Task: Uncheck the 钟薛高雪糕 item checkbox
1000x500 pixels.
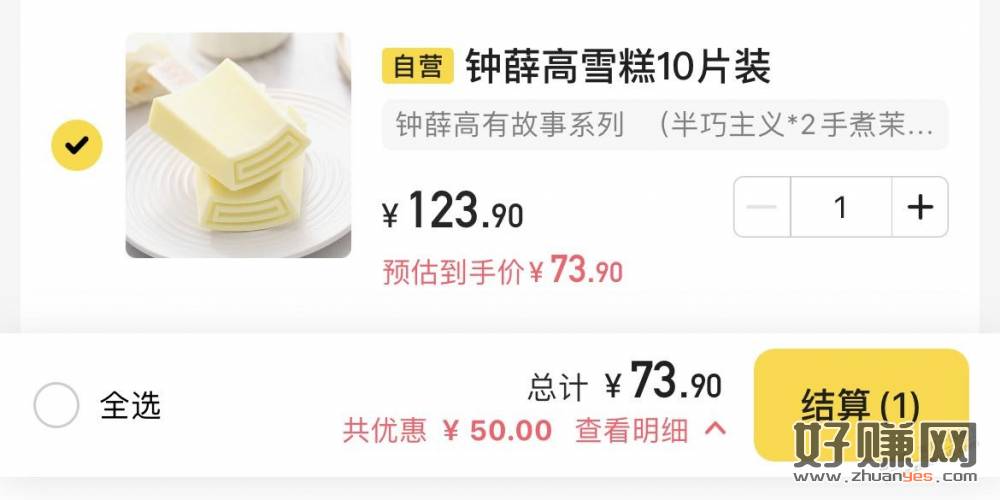Action: point(77,145)
